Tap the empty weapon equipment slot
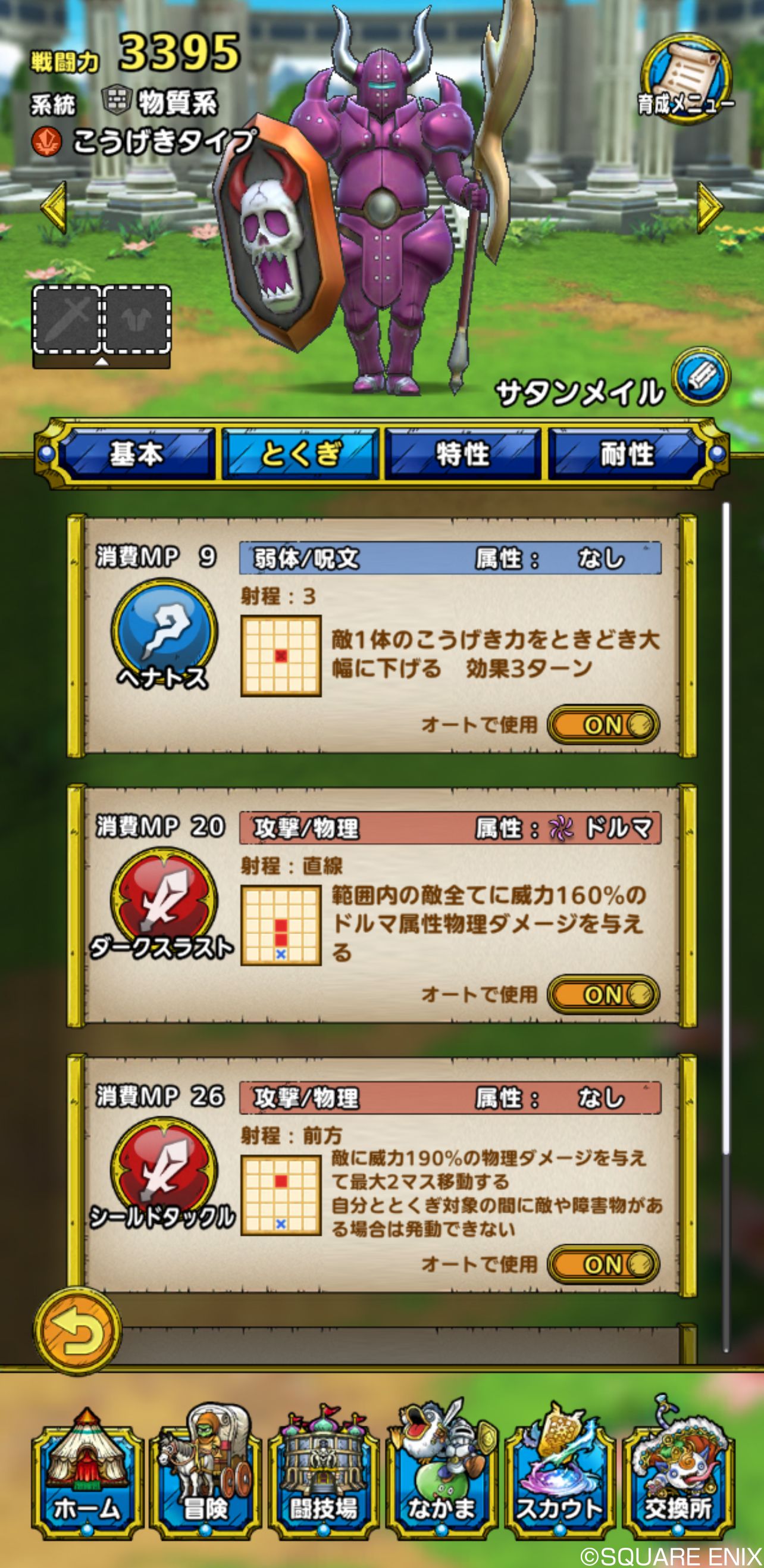 point(67,320)
